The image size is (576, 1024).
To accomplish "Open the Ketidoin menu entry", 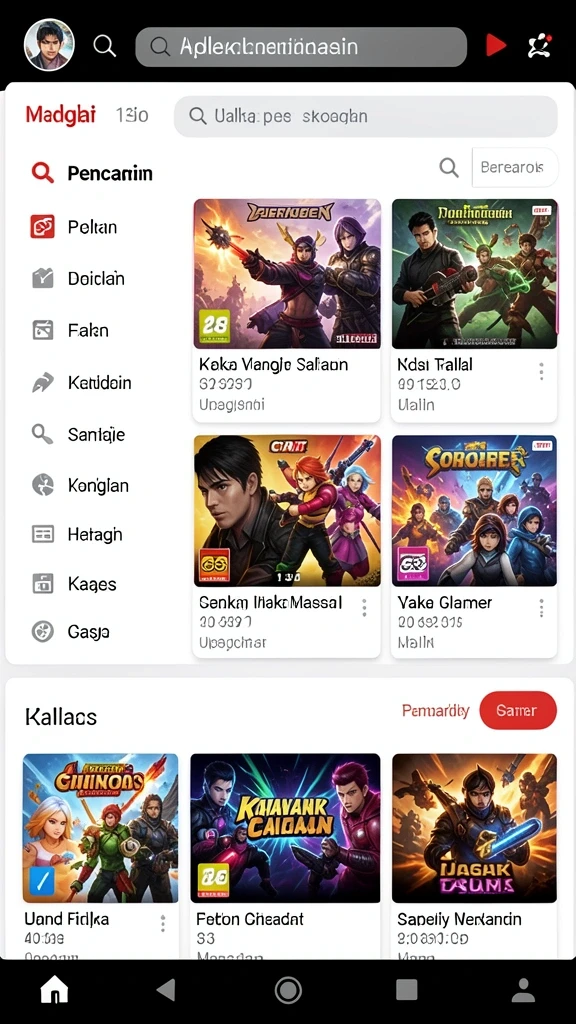I will [x=82, y=382].
